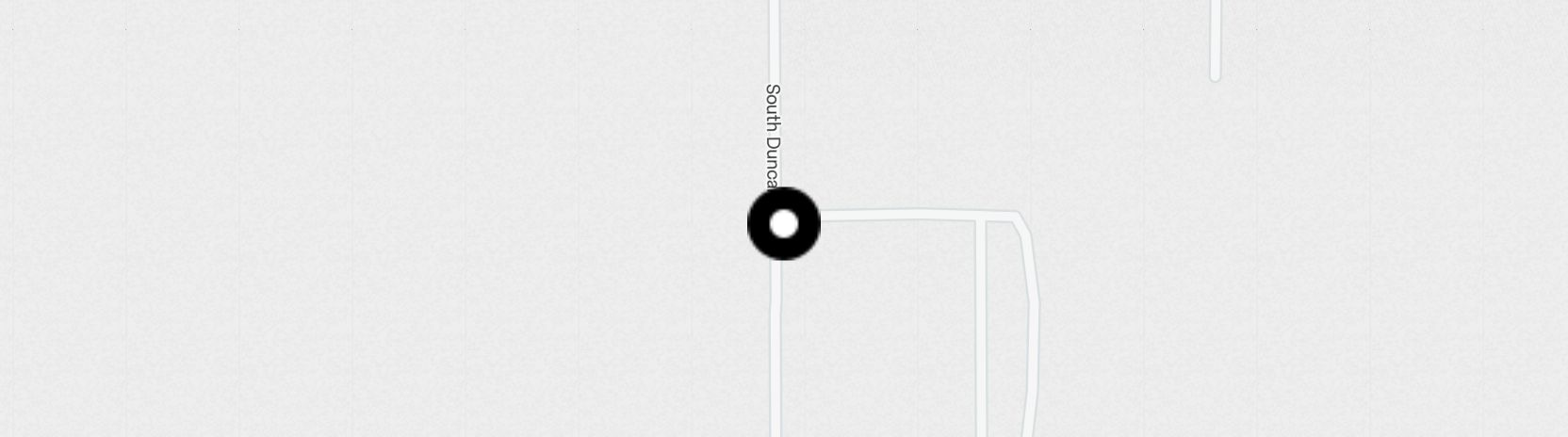This screenshot has height=437, width=1568.
Task: Tap the location marker on South Duncan road
Action: point(784,224)
